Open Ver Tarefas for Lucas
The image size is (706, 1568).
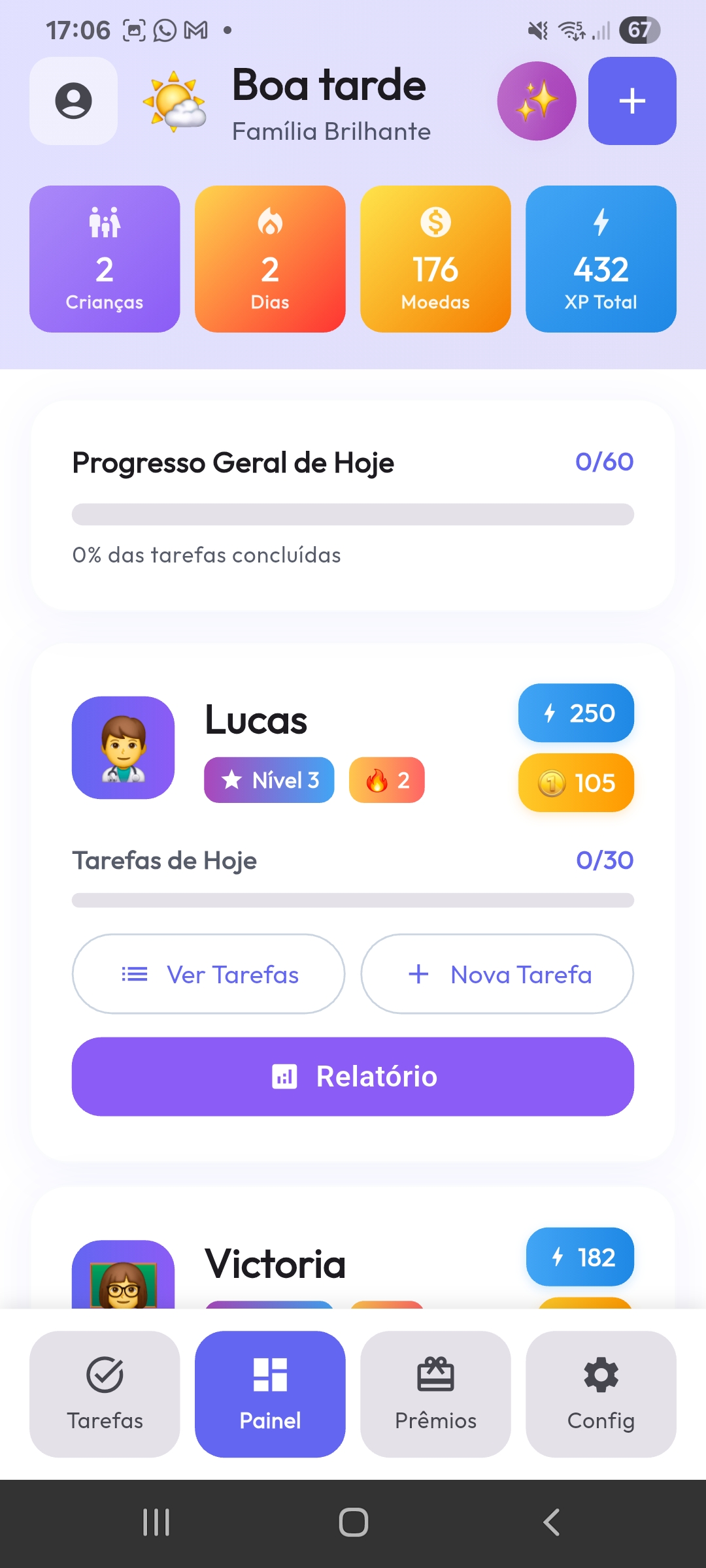pos(208,973)
